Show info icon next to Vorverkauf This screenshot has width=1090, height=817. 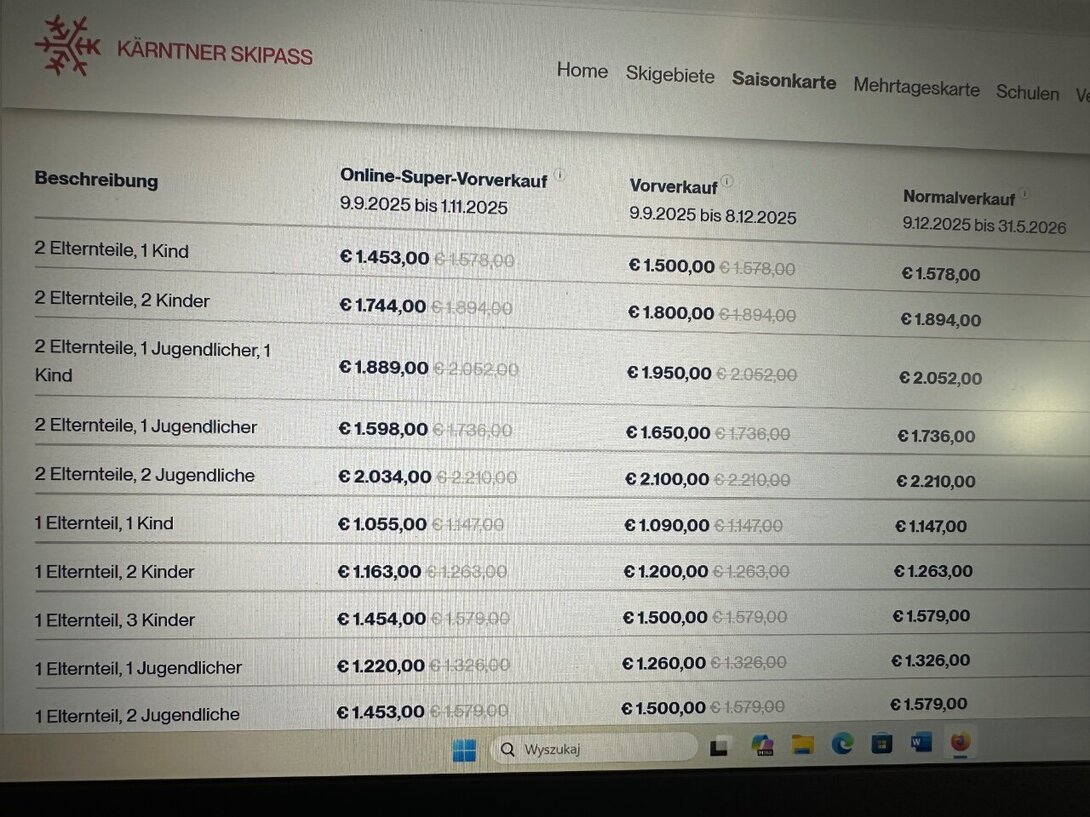coord(727,182)
